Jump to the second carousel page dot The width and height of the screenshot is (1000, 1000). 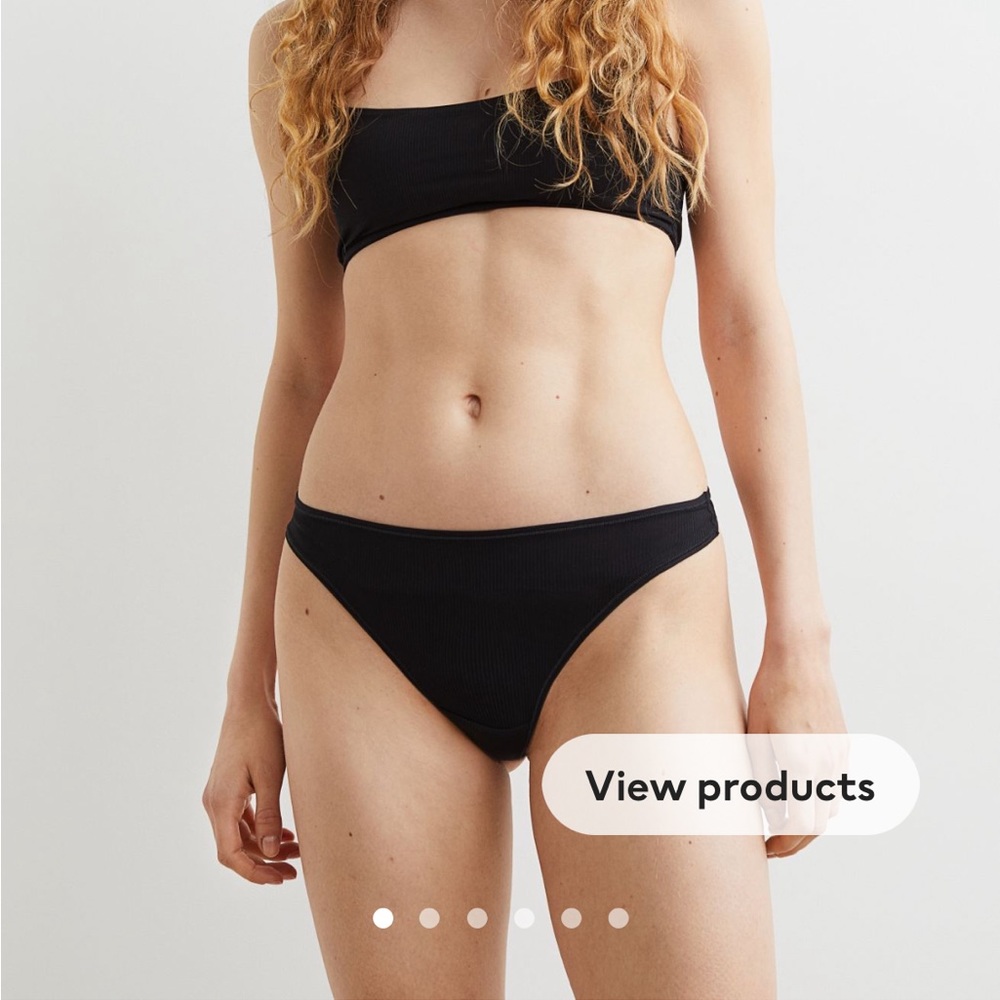(429, 918)
